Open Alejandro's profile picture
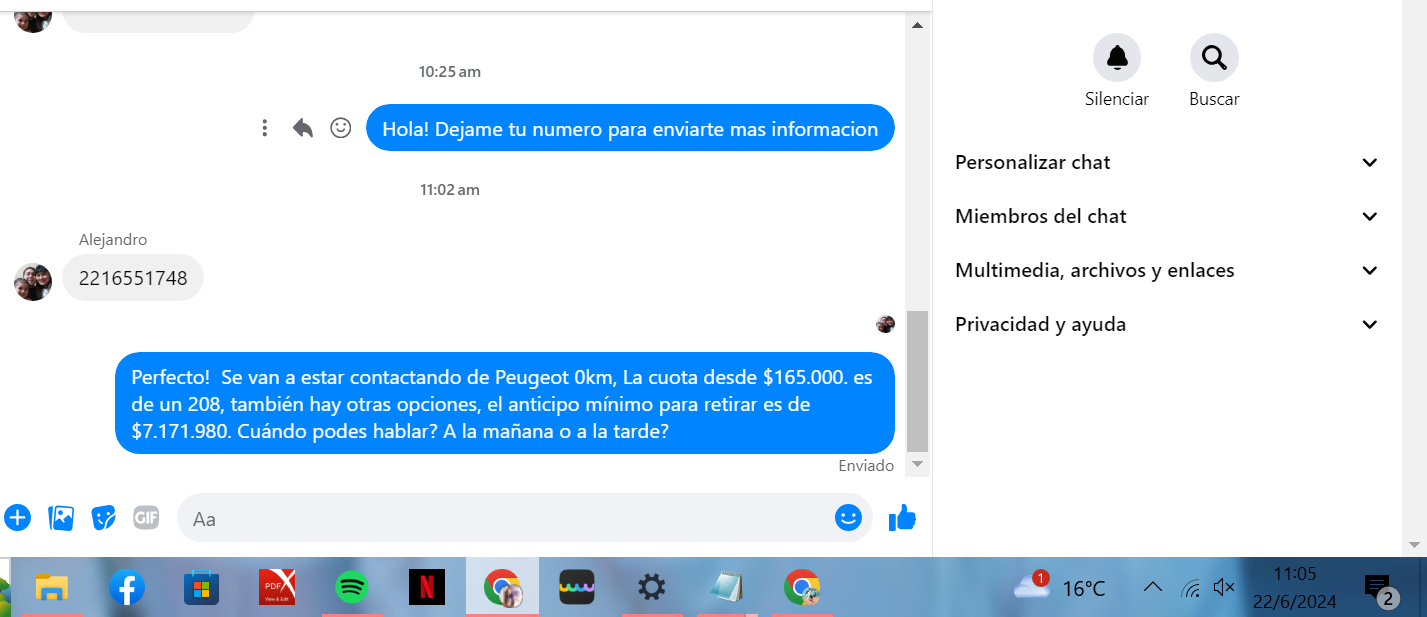 [x=33, y=282]
